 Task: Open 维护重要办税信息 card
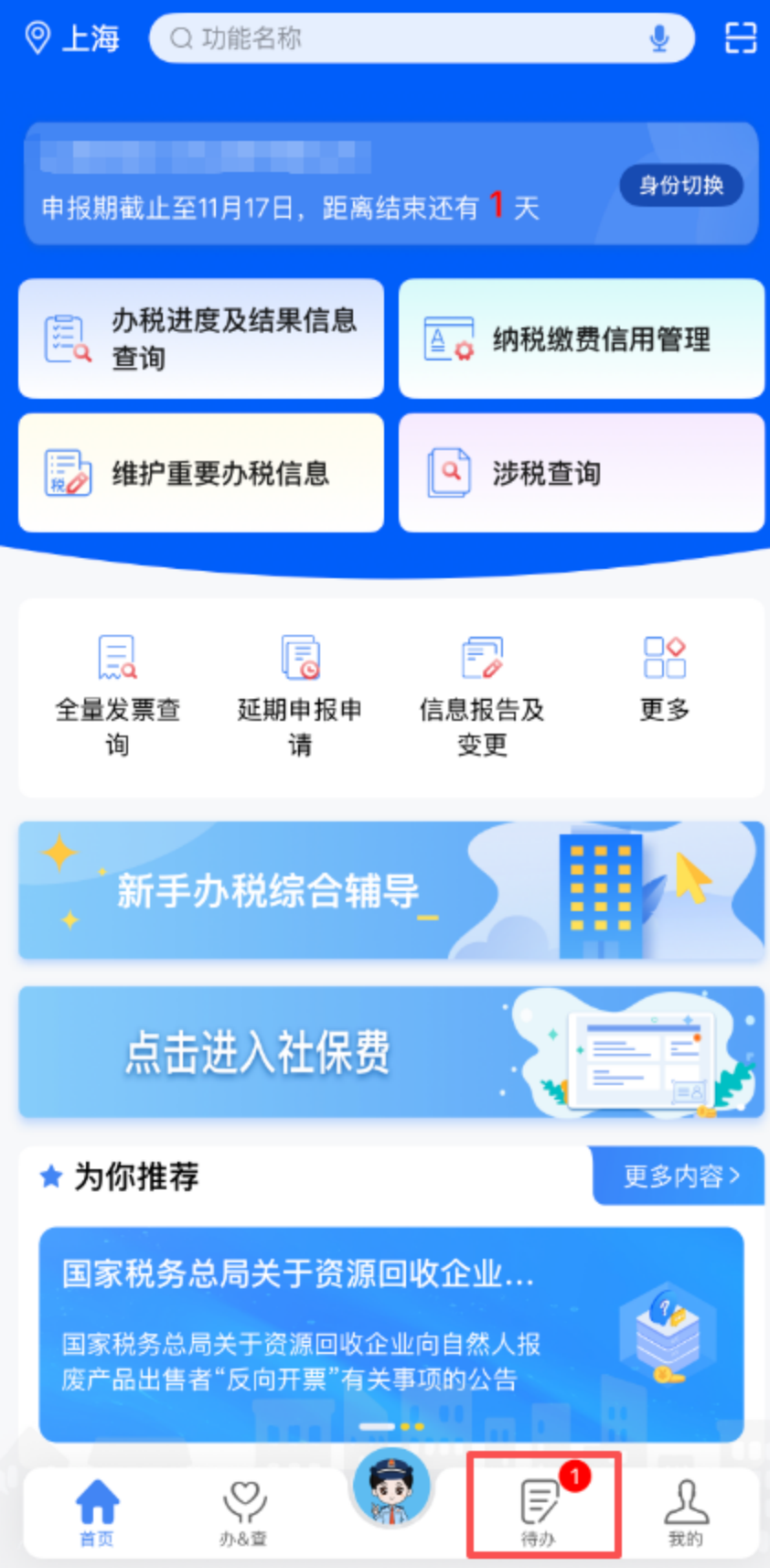point(201,473)
